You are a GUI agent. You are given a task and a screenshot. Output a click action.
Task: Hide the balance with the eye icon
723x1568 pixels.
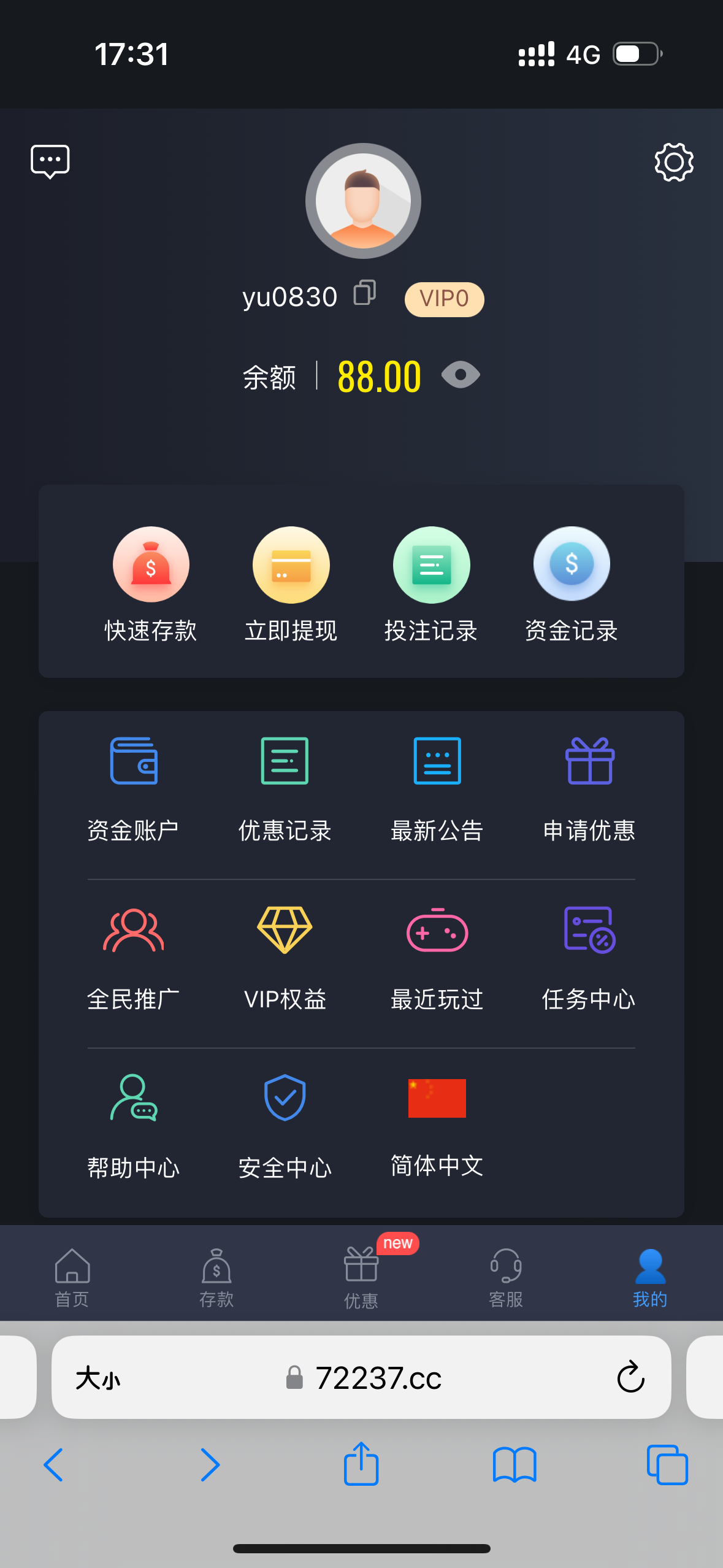(x=461, y=375)
